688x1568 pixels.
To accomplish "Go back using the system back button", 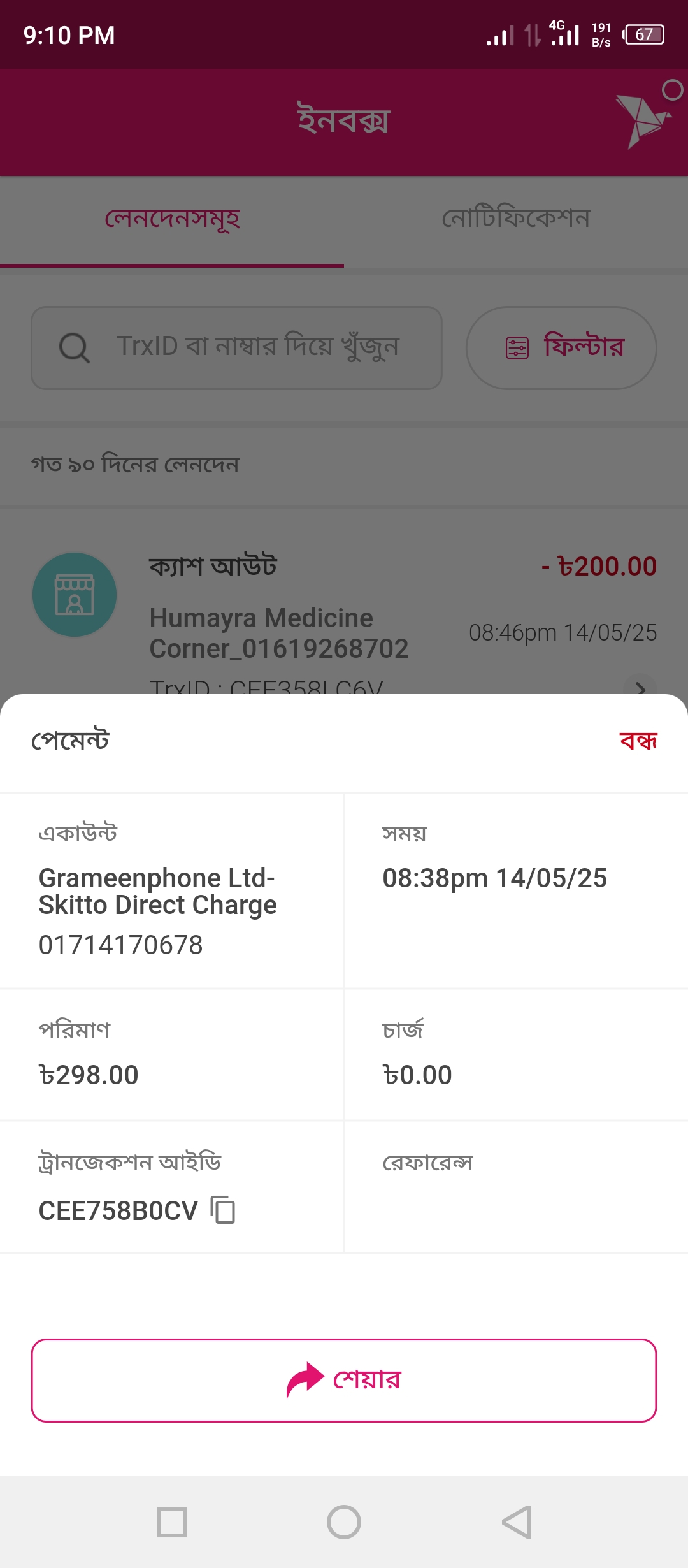I will point(516,1522).
